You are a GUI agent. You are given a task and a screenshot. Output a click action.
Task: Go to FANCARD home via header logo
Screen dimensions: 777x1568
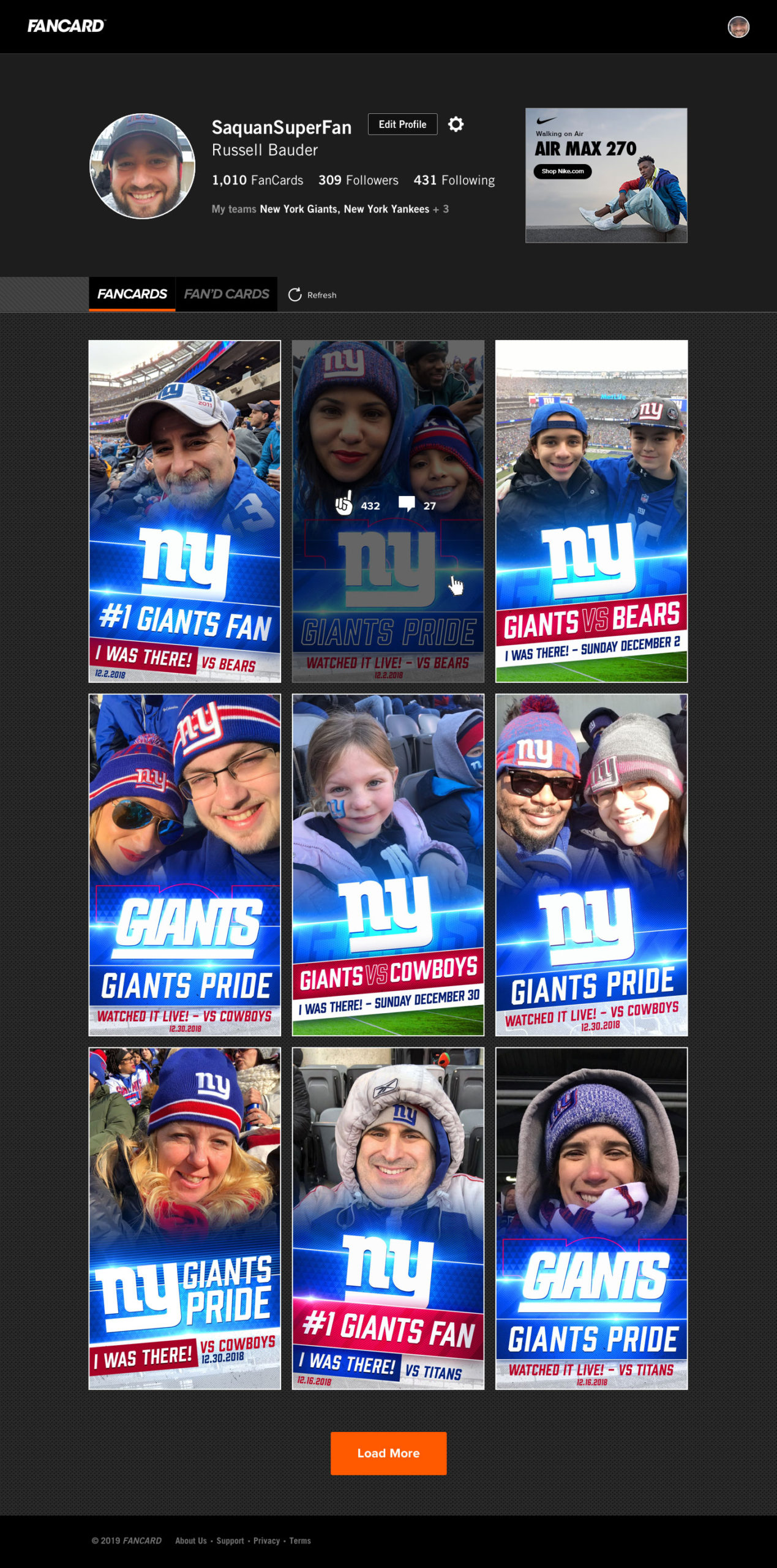point(66,26)
